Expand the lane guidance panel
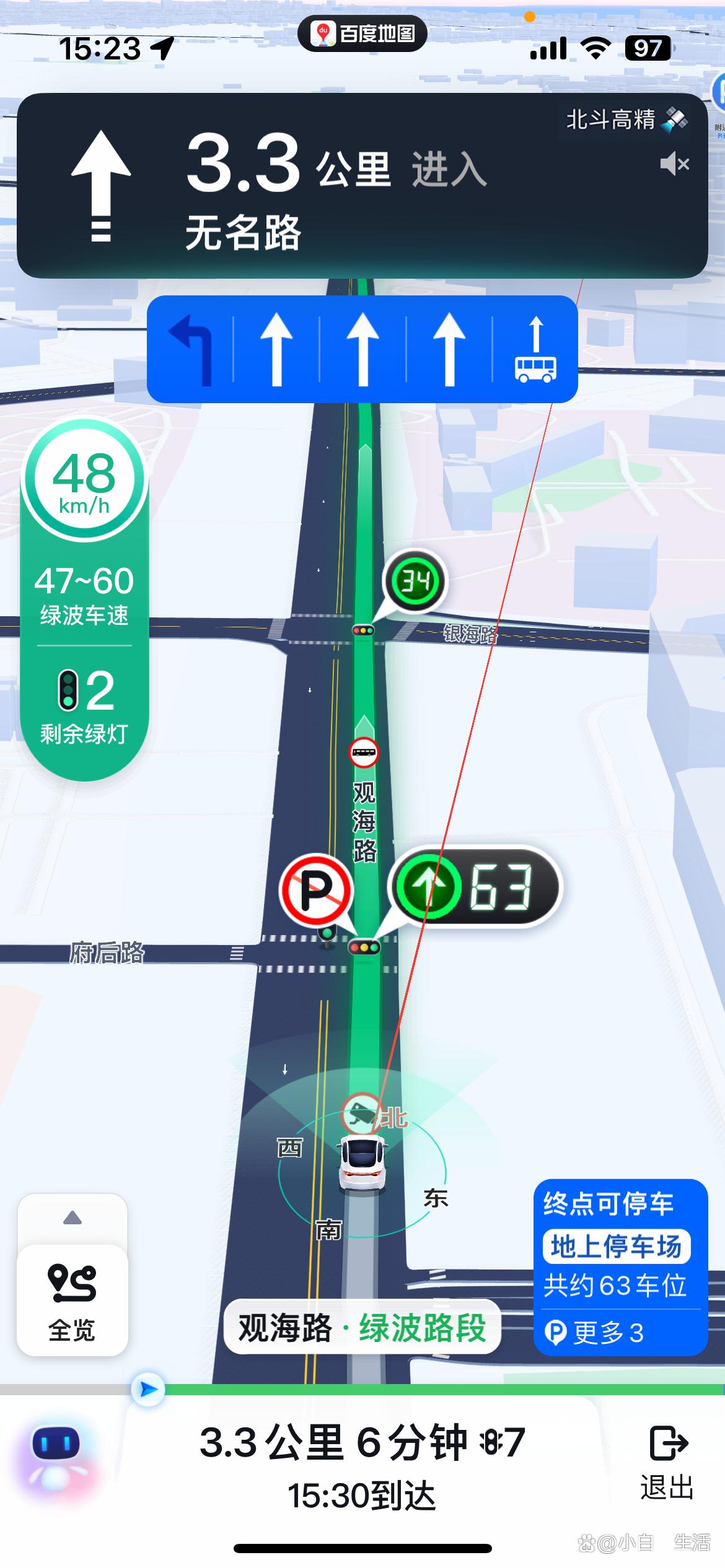Image resolution: width=725 pixels, height=1568 pixels. click(362, 351)
